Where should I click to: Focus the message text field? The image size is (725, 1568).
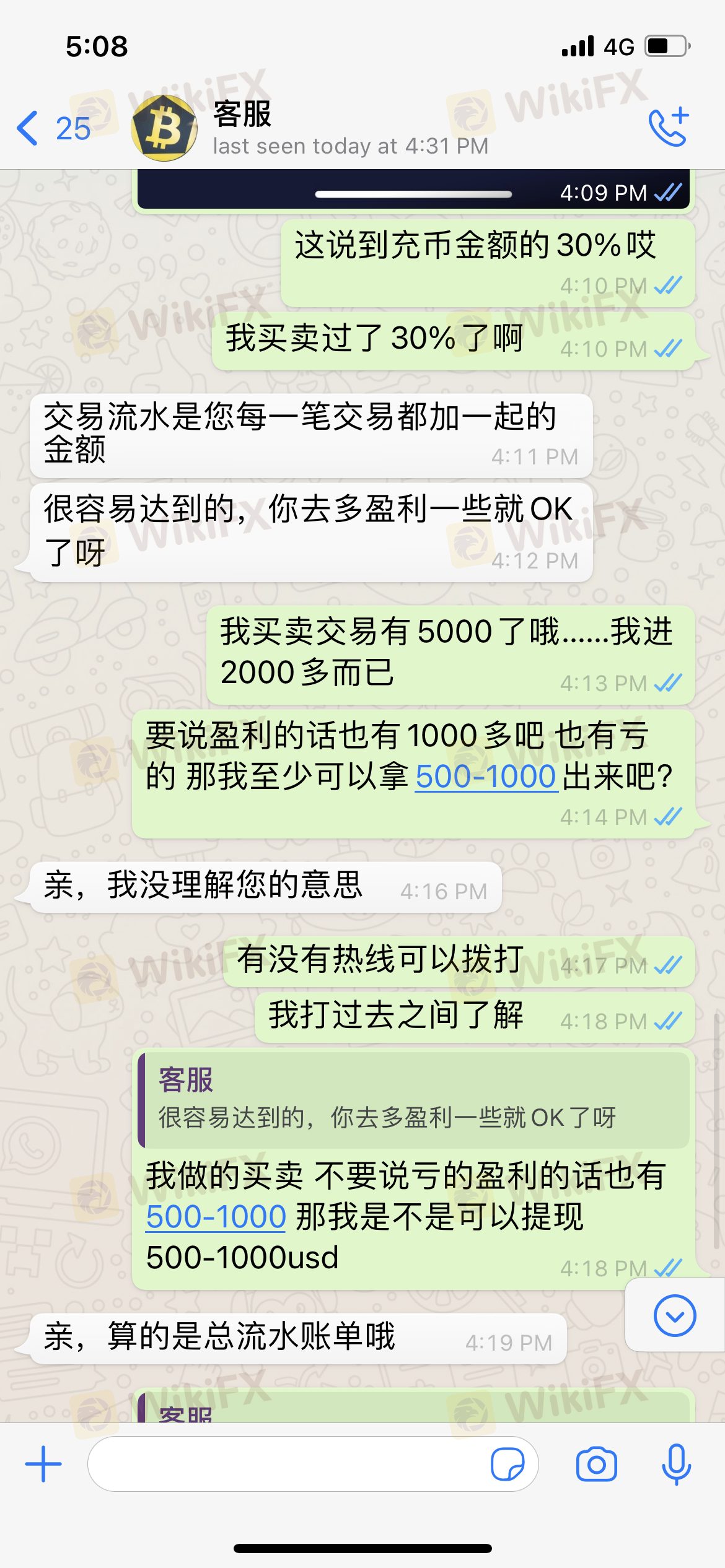(x=285, y=1464)
